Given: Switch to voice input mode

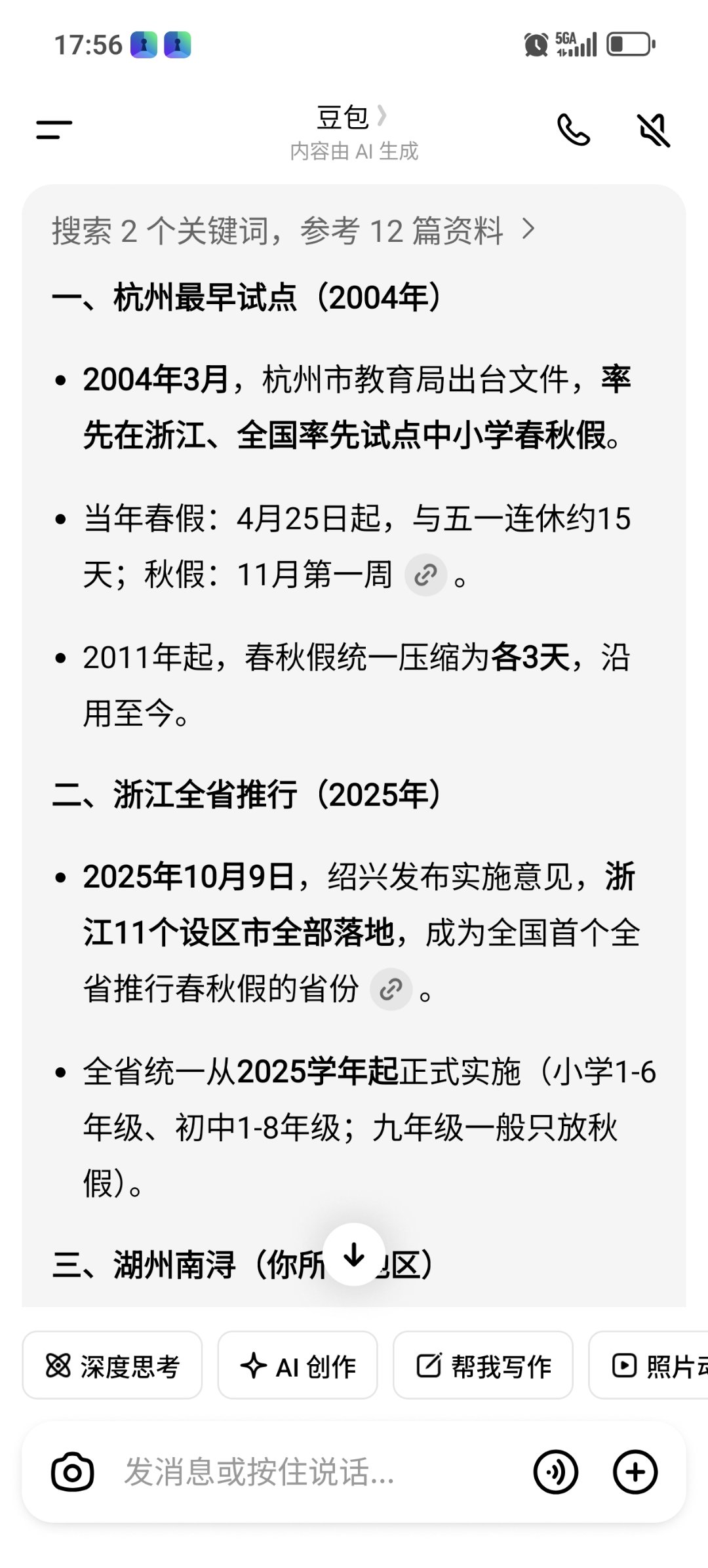Looking at the screenshot, I should 555,1472.
